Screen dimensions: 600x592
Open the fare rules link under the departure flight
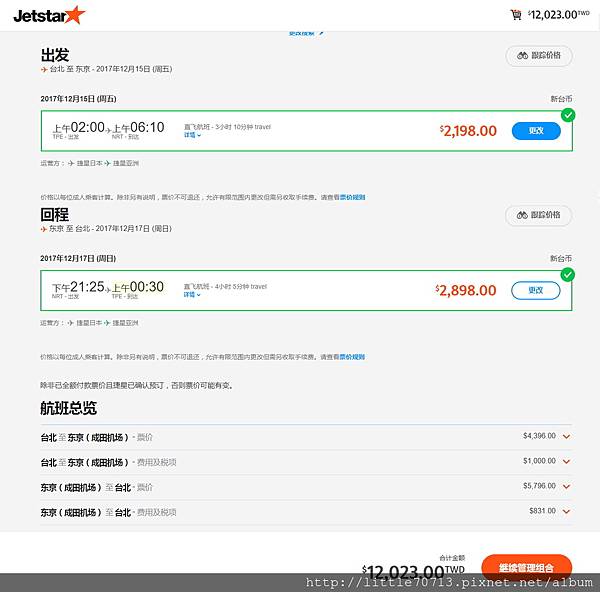pos(353,197)
